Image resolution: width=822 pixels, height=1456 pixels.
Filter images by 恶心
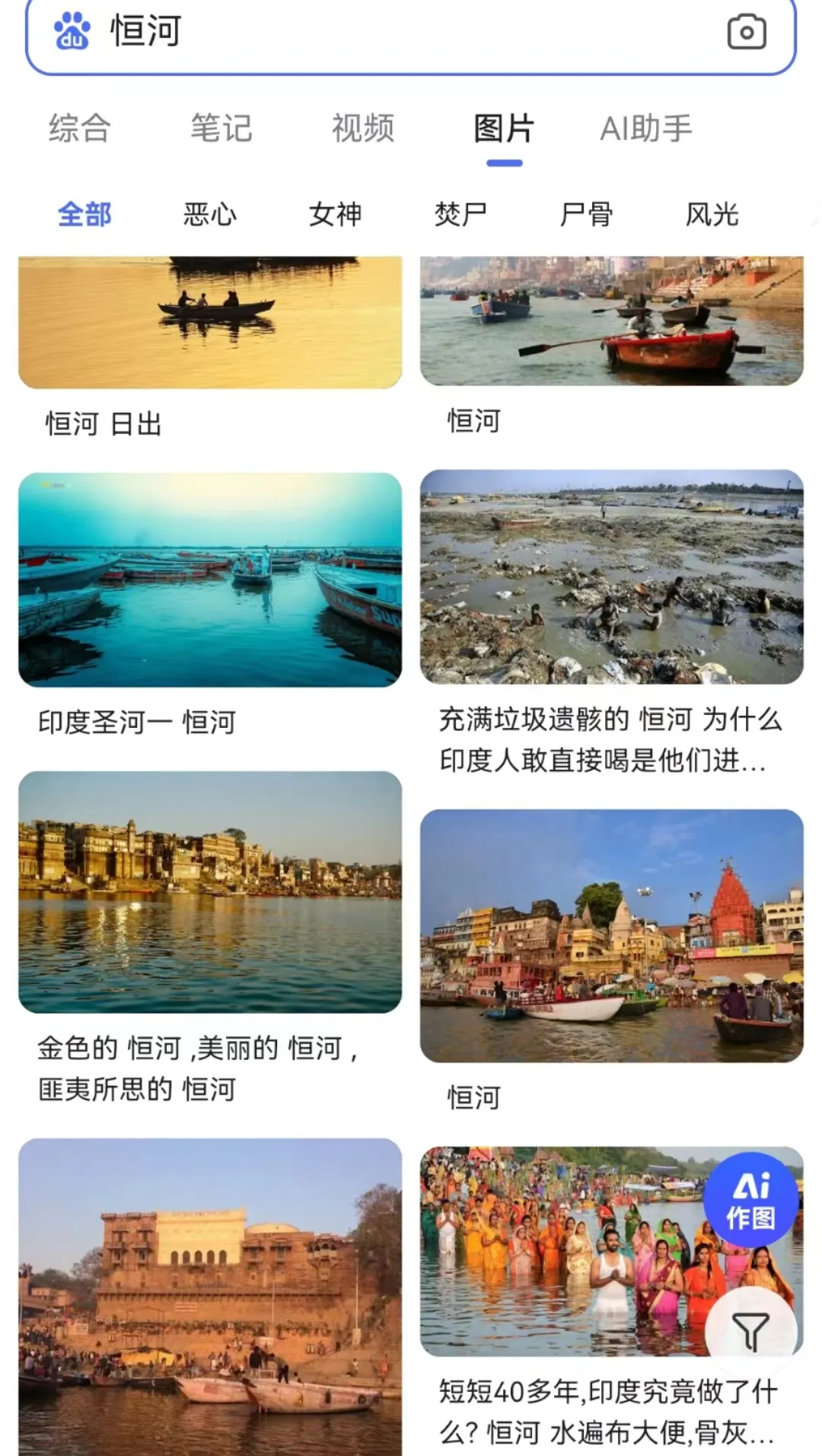(210, 215)
